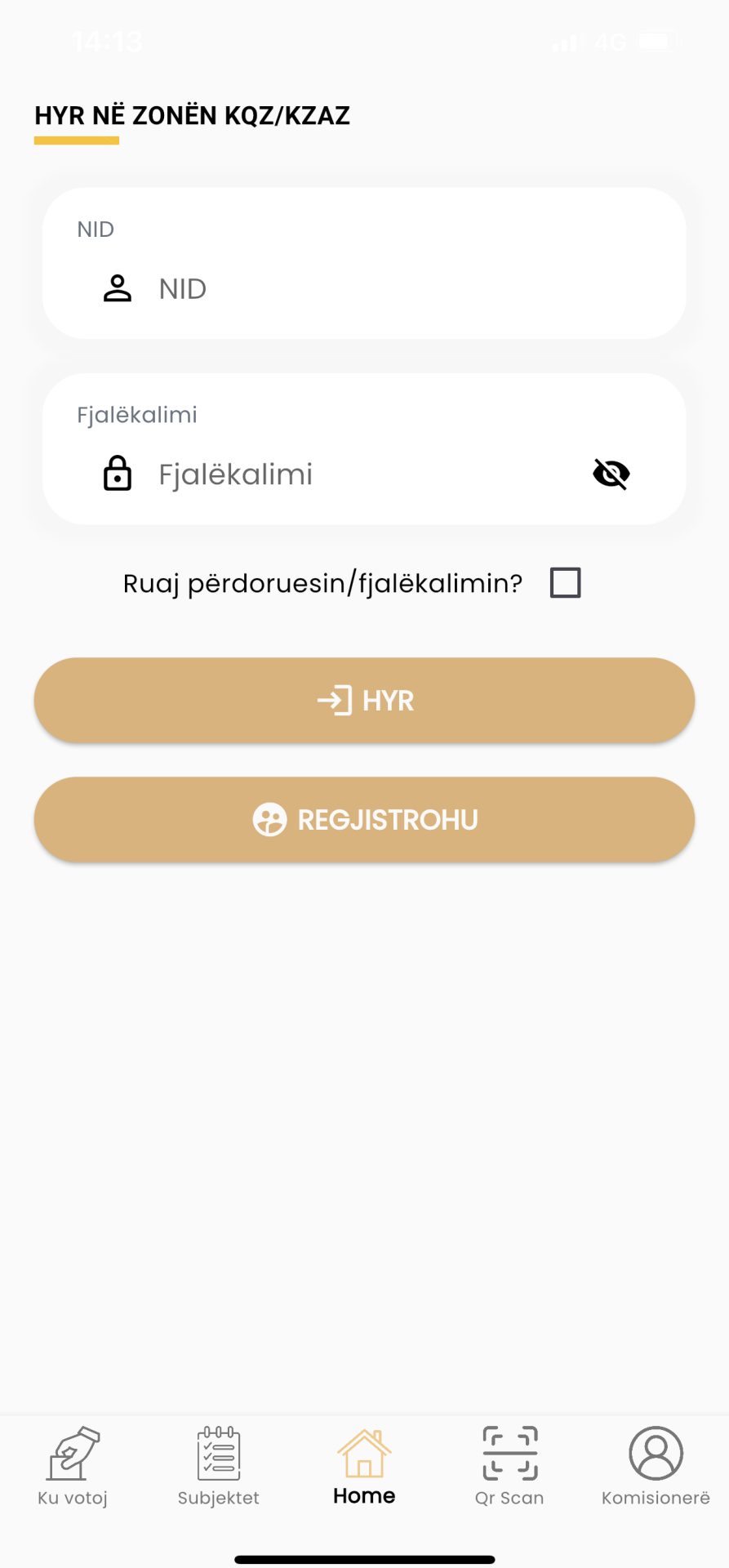Screen dimensions: 729x1568
Task: Focus the Fjalëkalimi password field
Action: (359, 474)
